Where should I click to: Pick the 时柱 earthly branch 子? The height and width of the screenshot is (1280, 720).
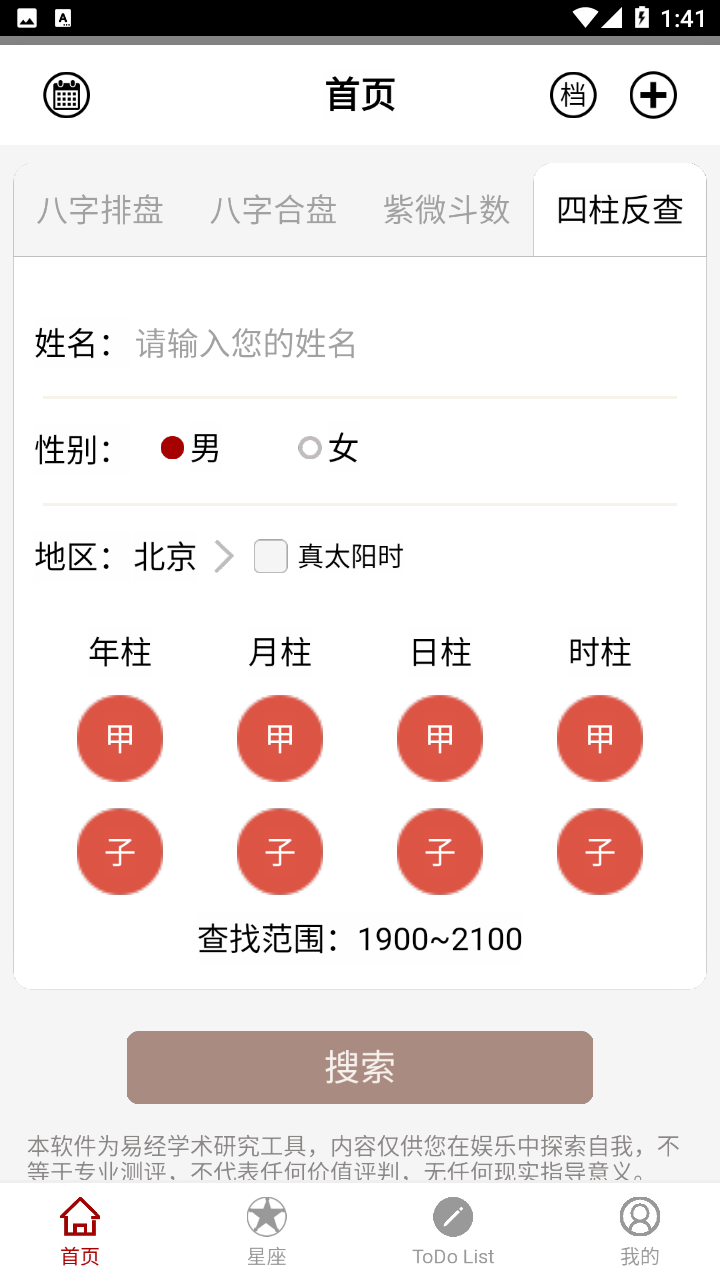pyautogui.click(x=600, y=852)
